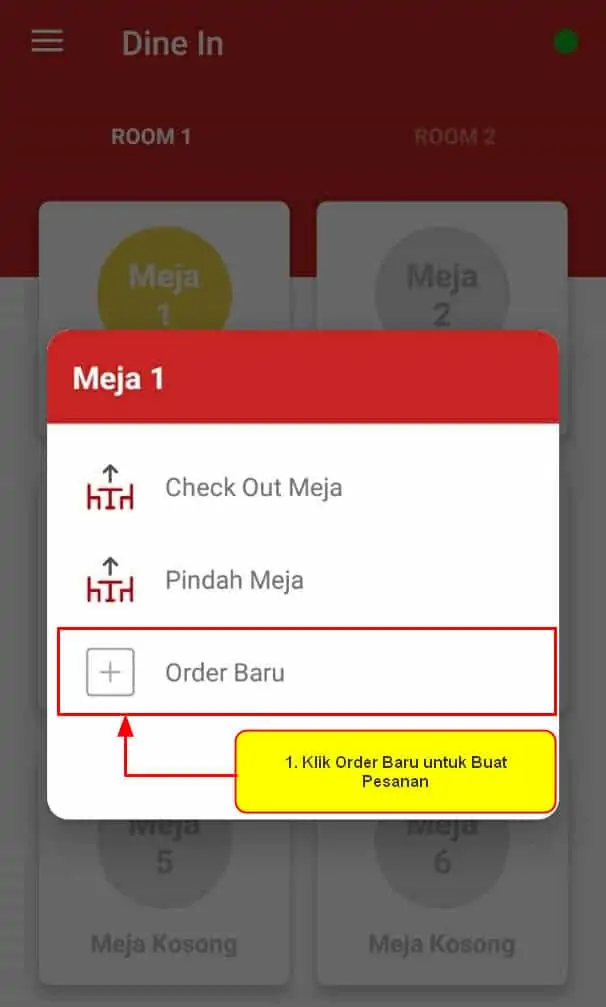Select Check Out Meja option

pos(302,488)
